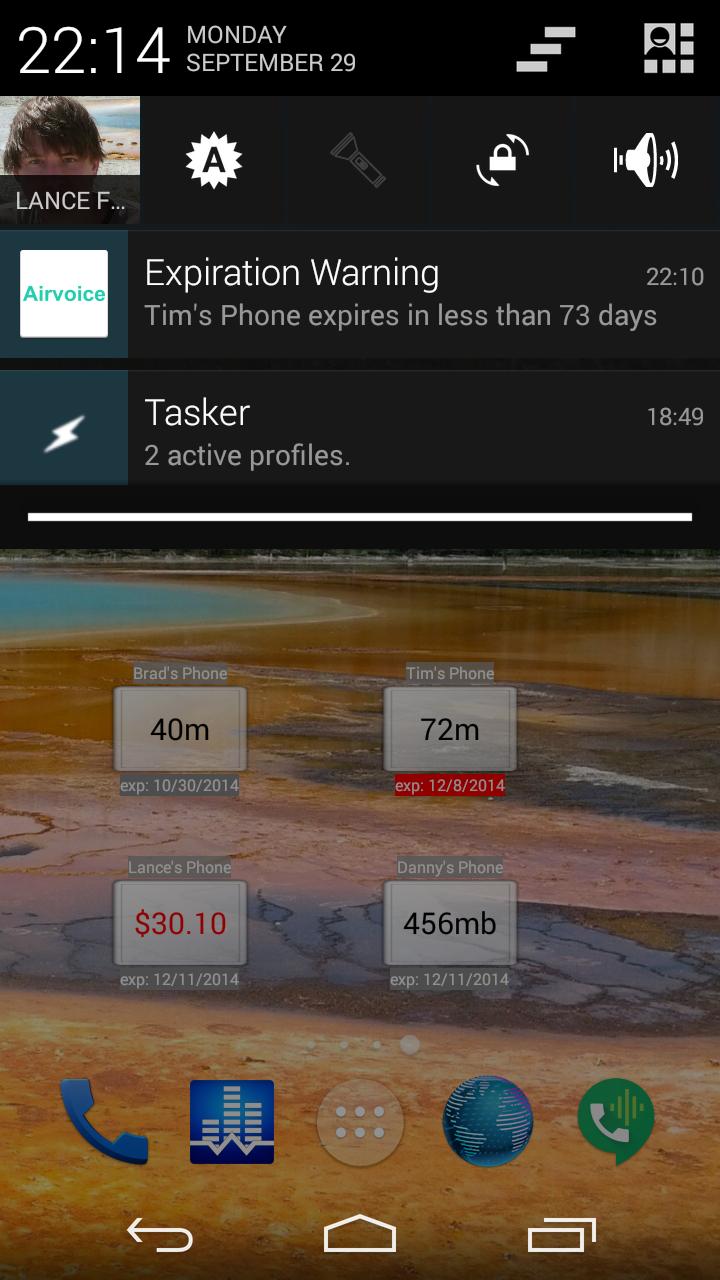Toggle auto brightness
The width and height of the screenshot is (720, 1280).
[214, 160]
